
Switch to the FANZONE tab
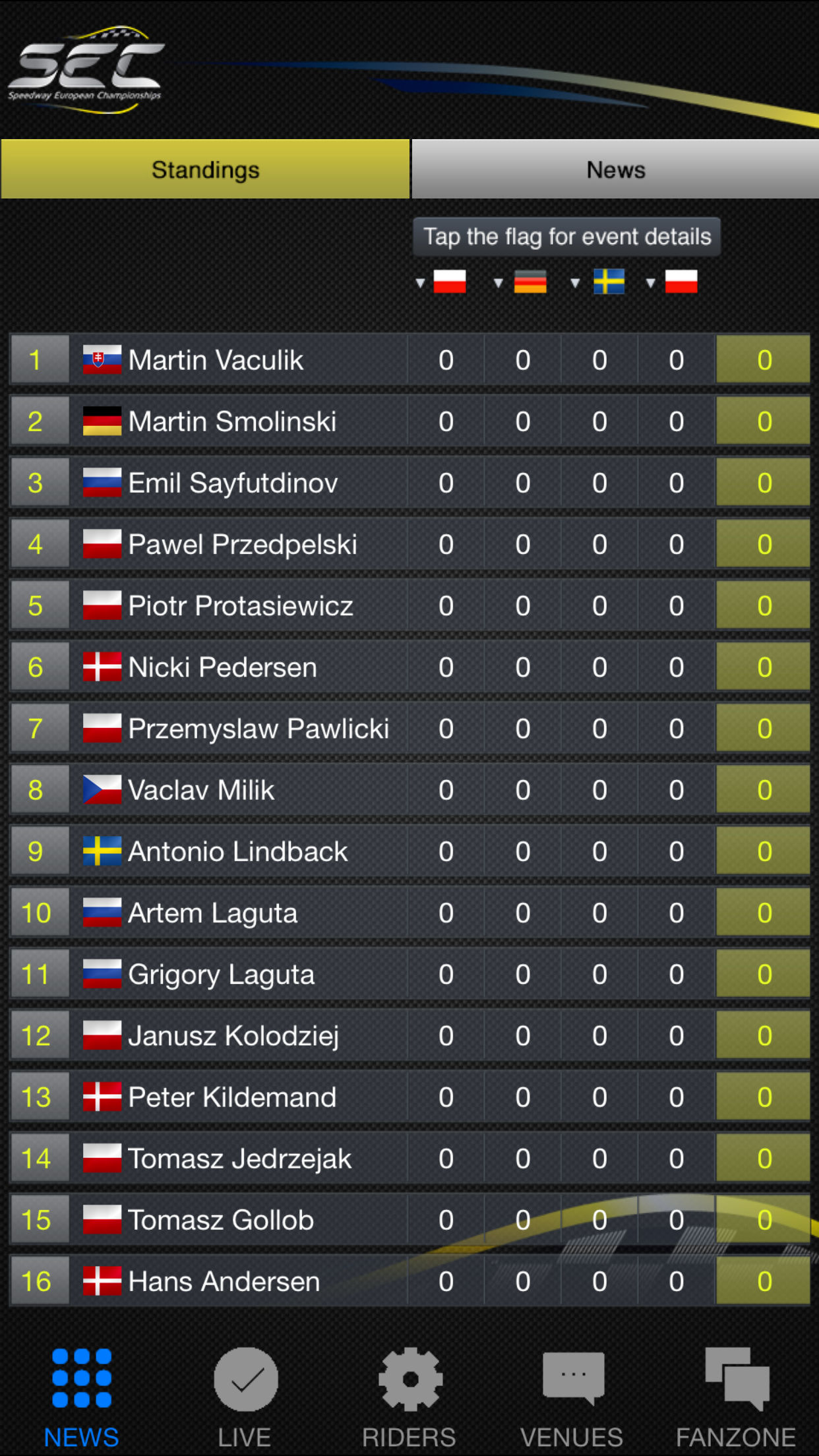736,1397
